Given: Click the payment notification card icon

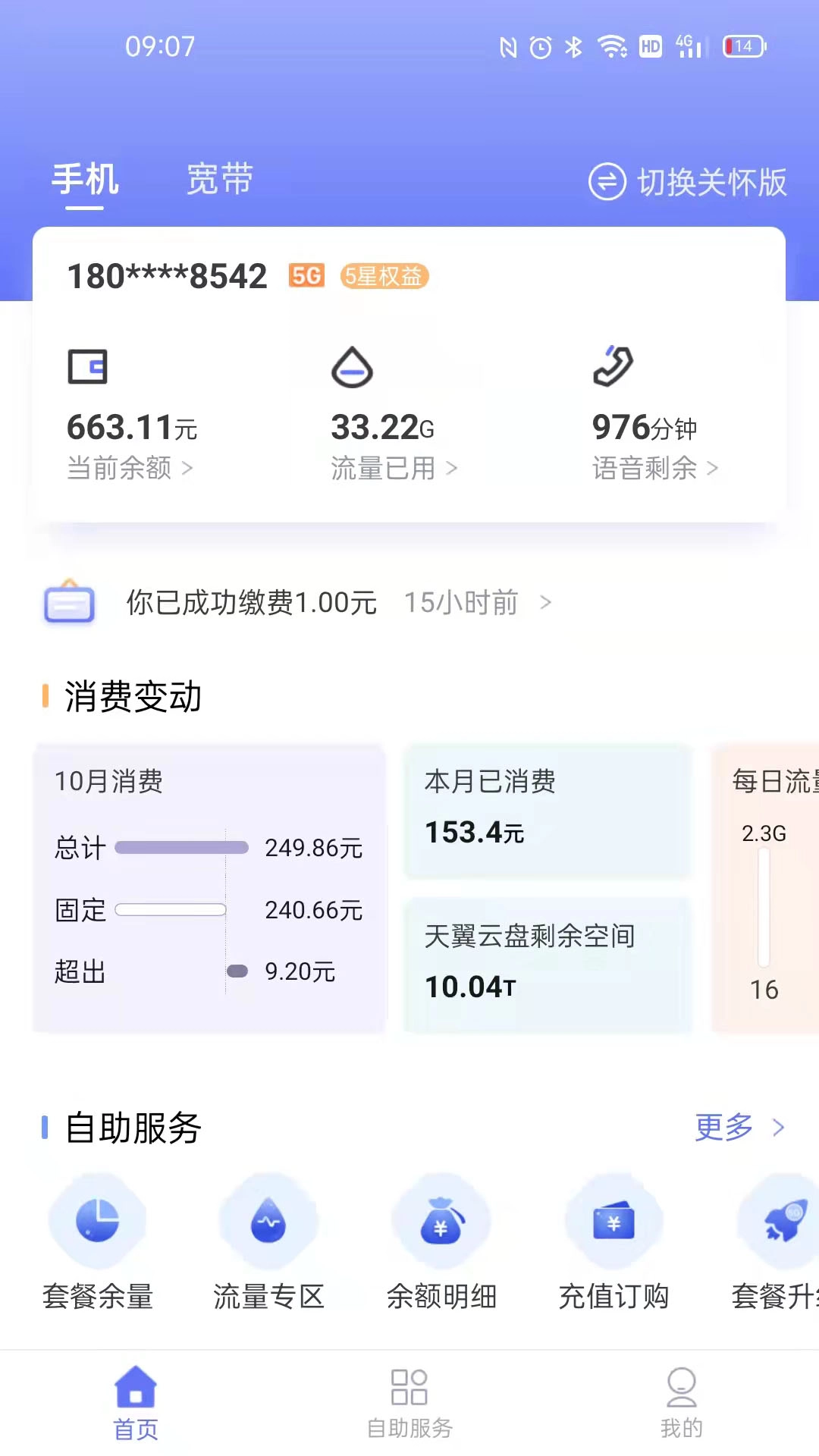Looking at the screenshot, I should pyautogui.click(x=69, y=603).
